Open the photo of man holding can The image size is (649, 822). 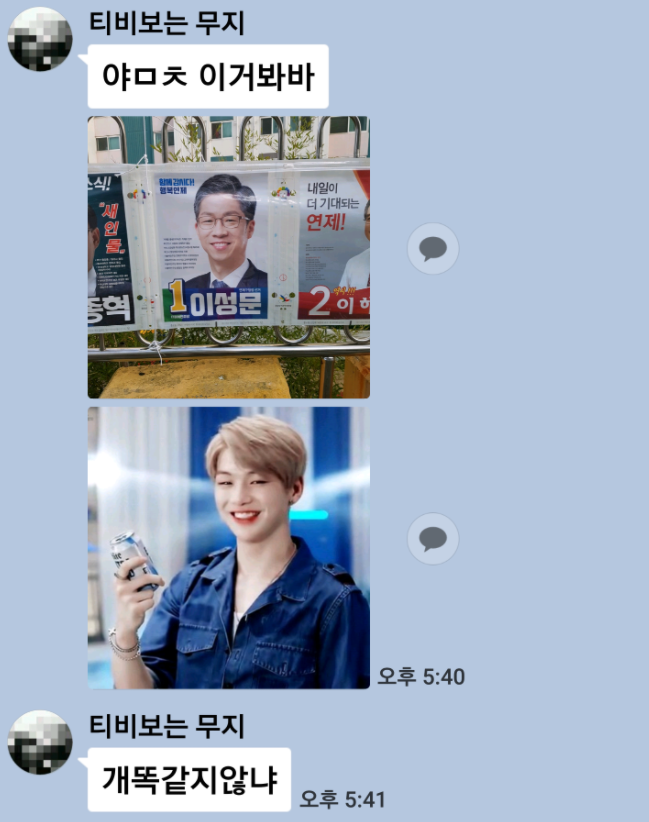click(x=228, y=547)
